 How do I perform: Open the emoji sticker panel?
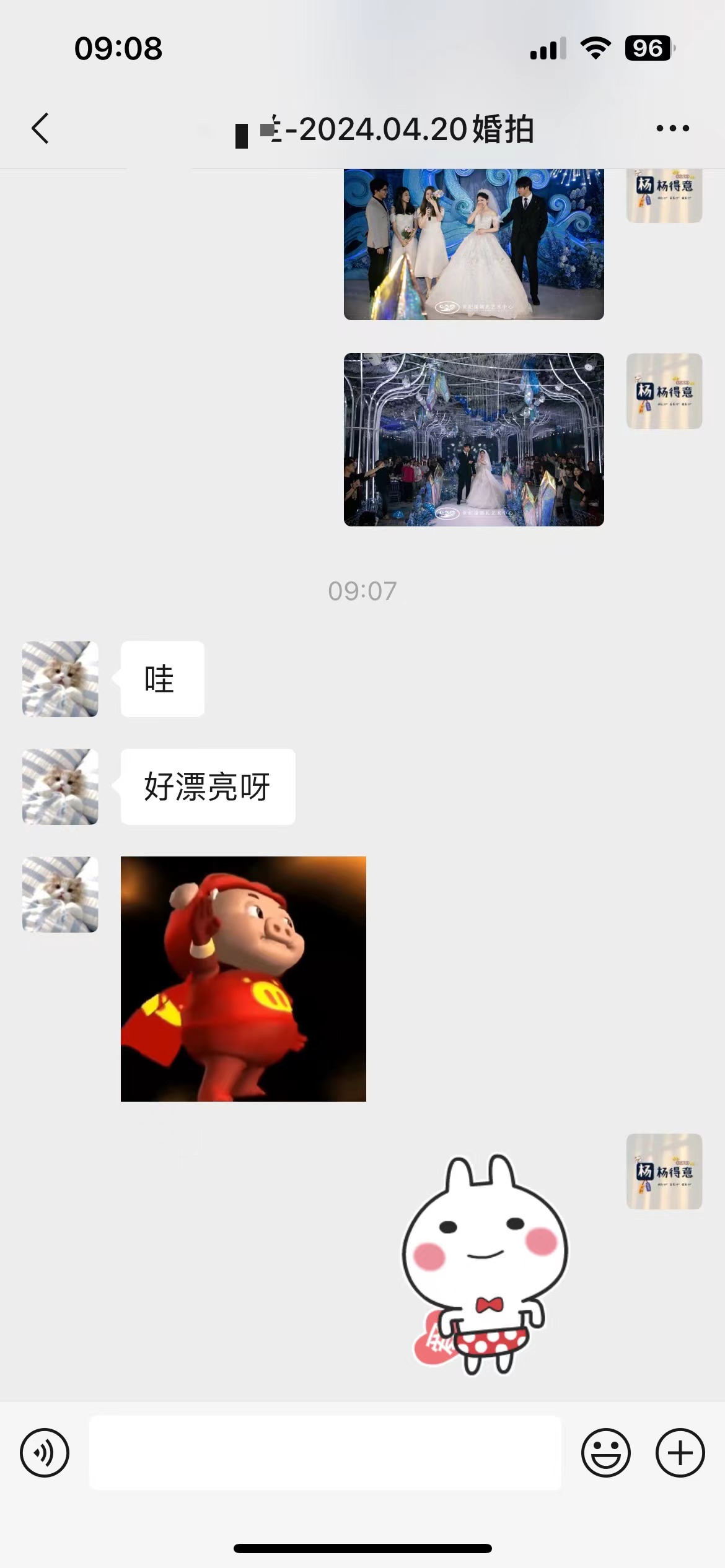pyautogui.click(x=605, y=1453)
